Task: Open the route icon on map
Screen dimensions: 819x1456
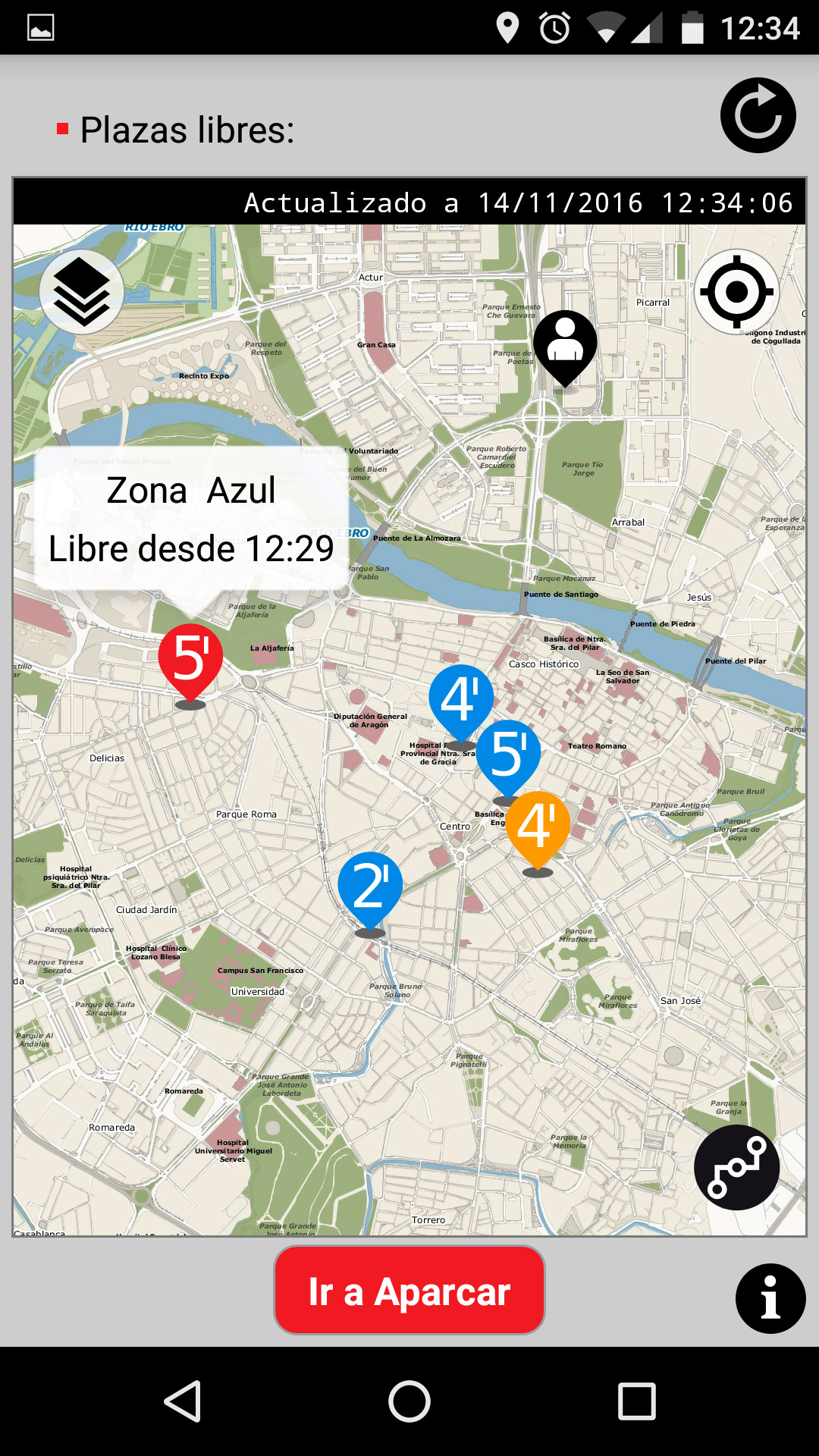Action: coord(736,1167)
